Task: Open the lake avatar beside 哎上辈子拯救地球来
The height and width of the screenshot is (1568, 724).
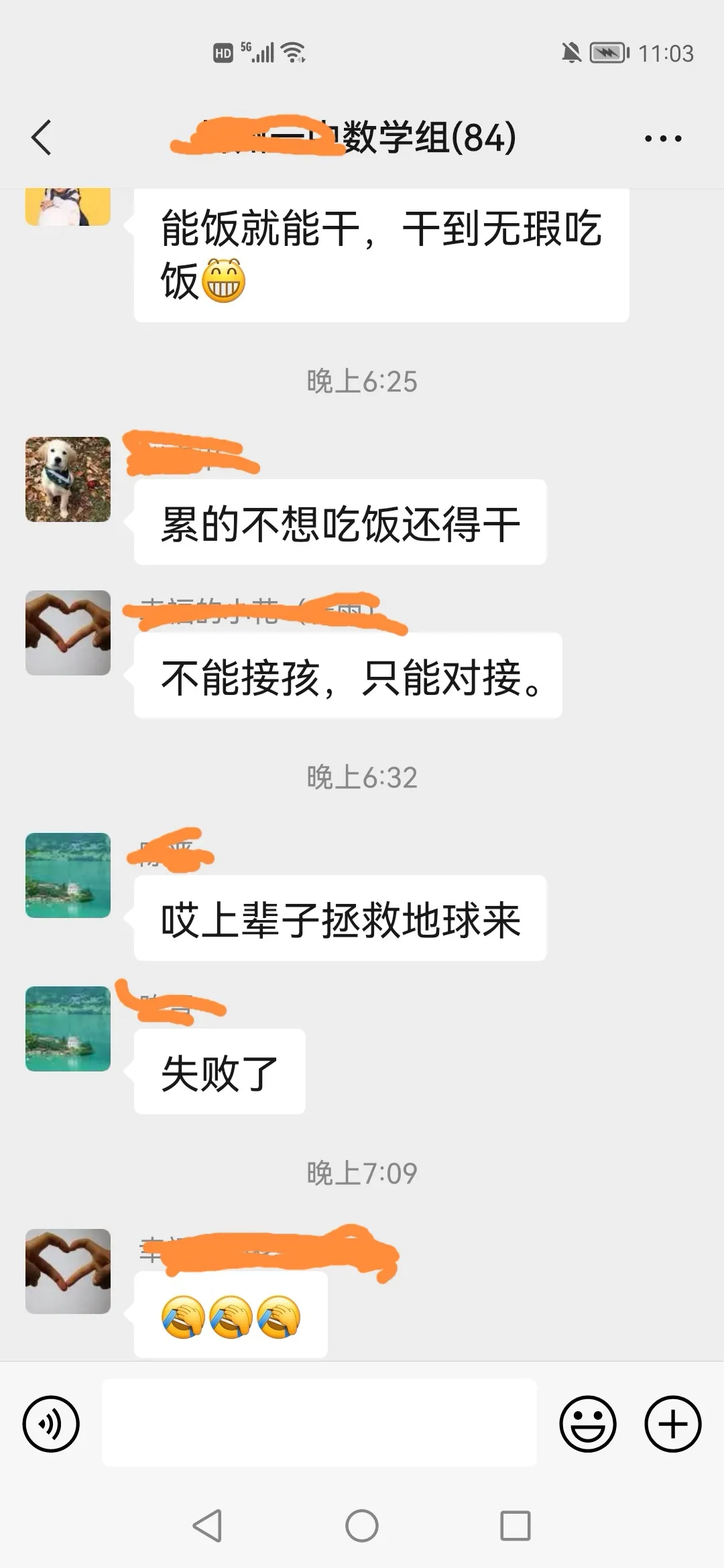Action: pos(68,875)
